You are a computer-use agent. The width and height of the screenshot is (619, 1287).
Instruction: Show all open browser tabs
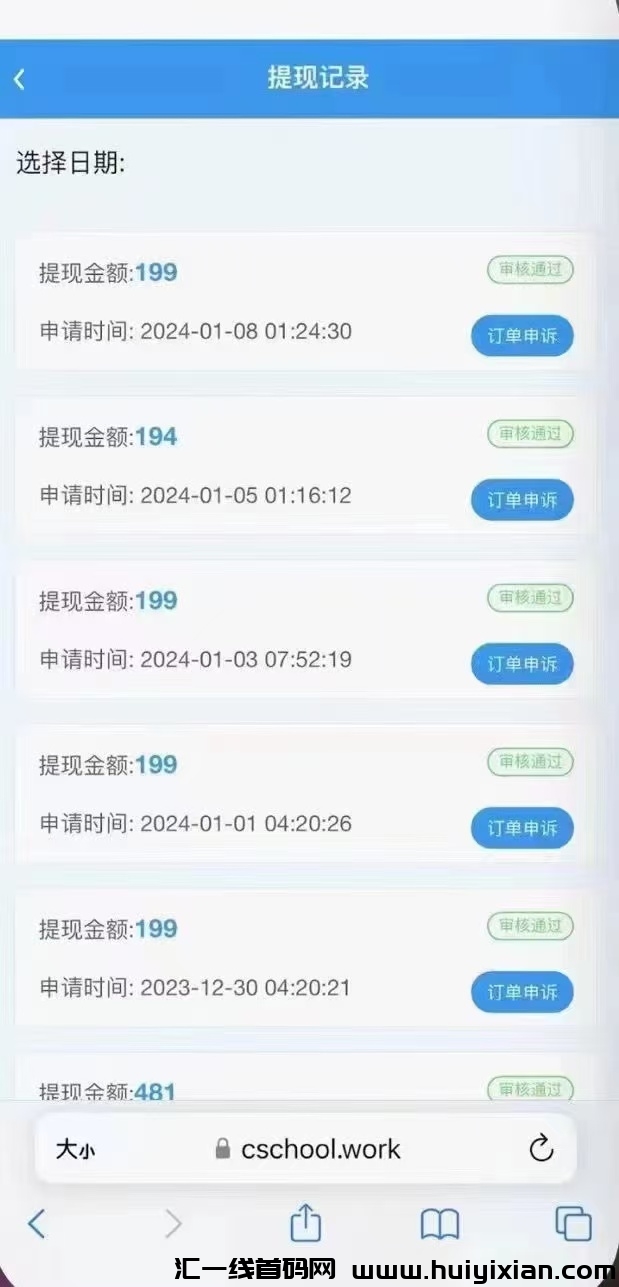click(573, 1223)
